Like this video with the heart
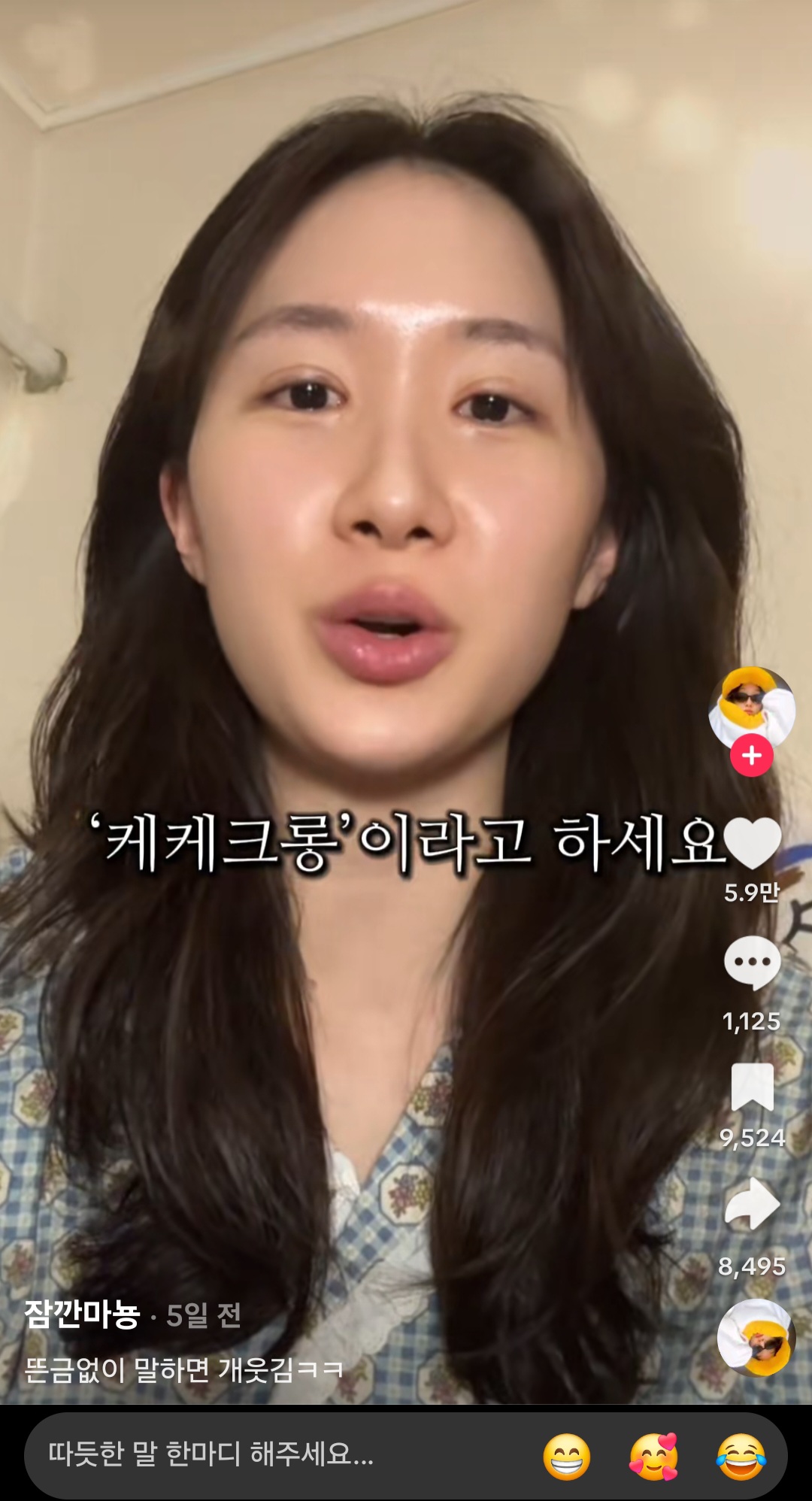Viewport: 812px width, 1501px height. click(751, 843)
